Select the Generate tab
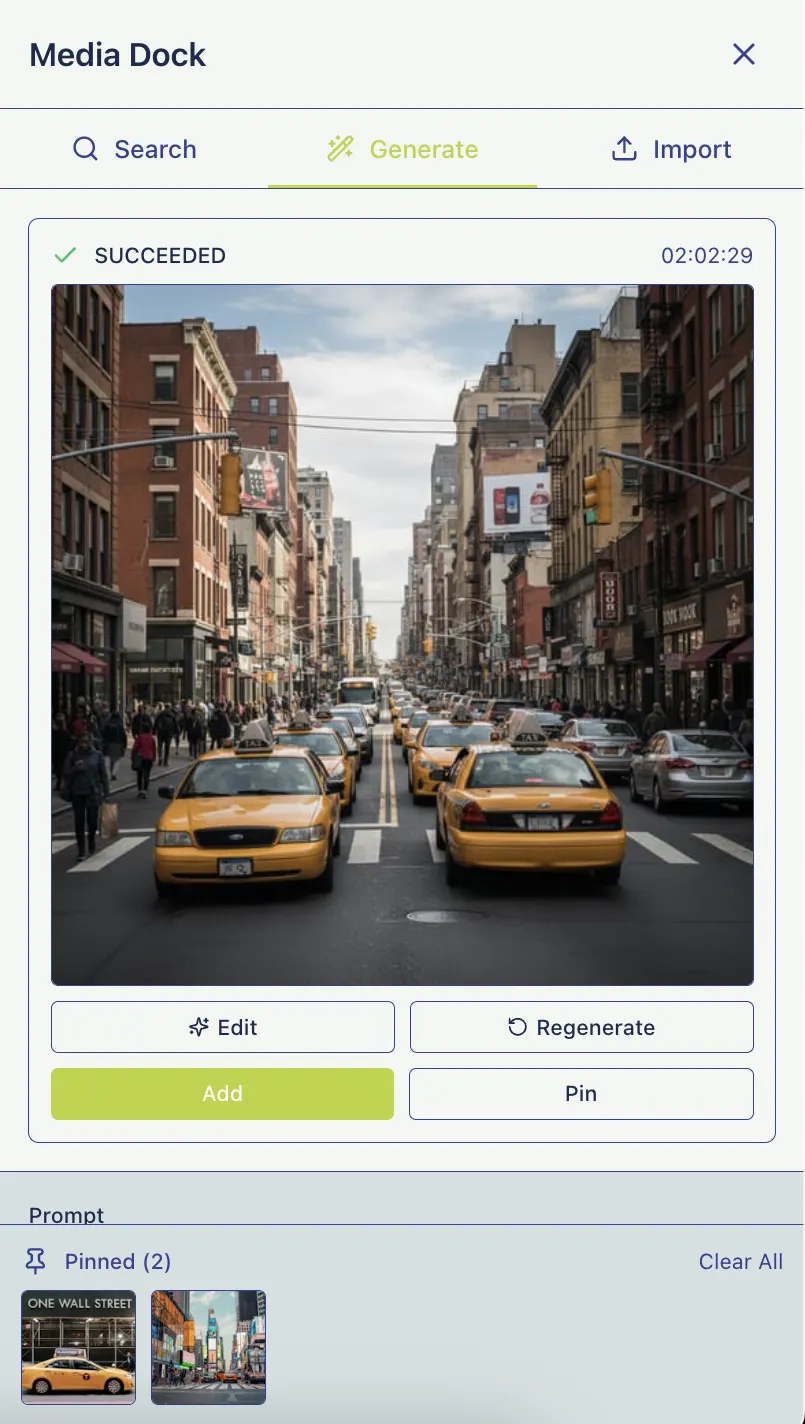This screenshot has width=805, height=1424. pyautogui.click(x=402, y=150)
